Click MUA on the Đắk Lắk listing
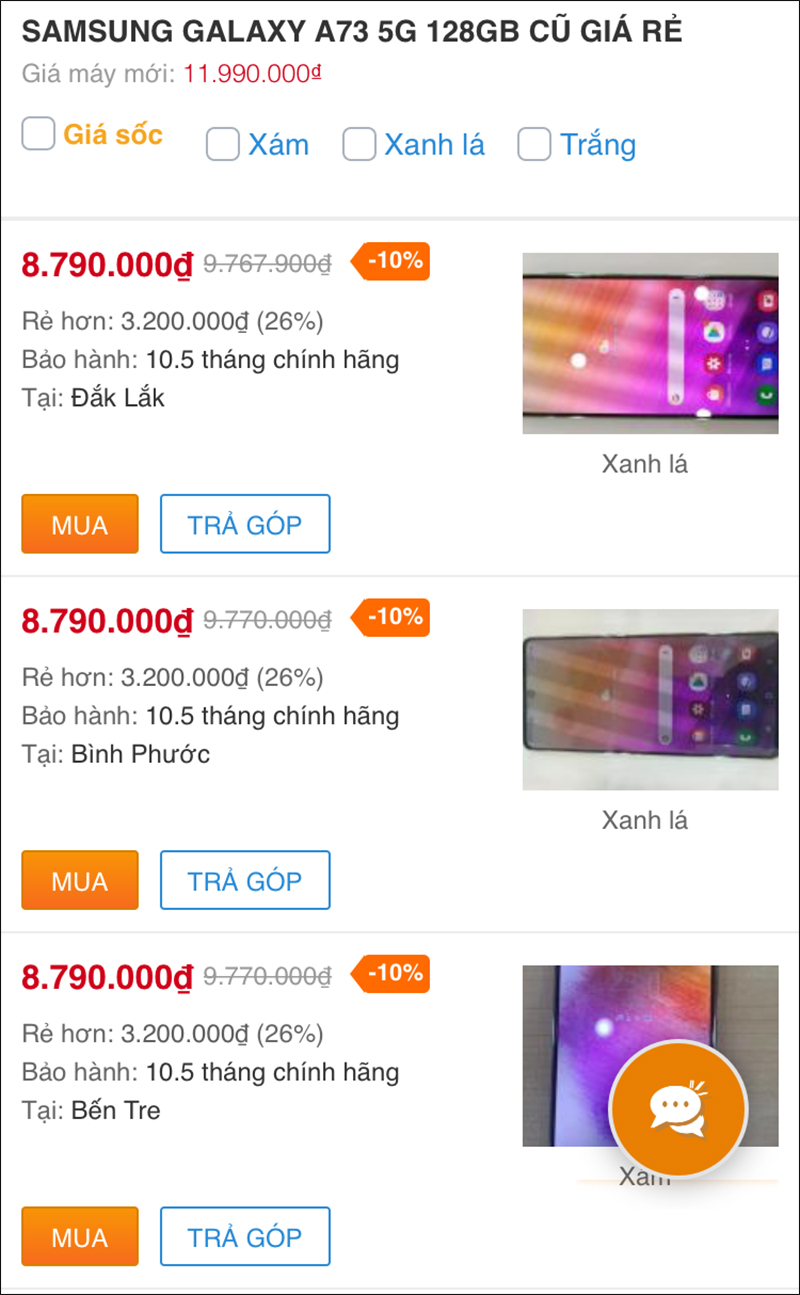This screenshot has width=800, height=1295. coord(79,524)
